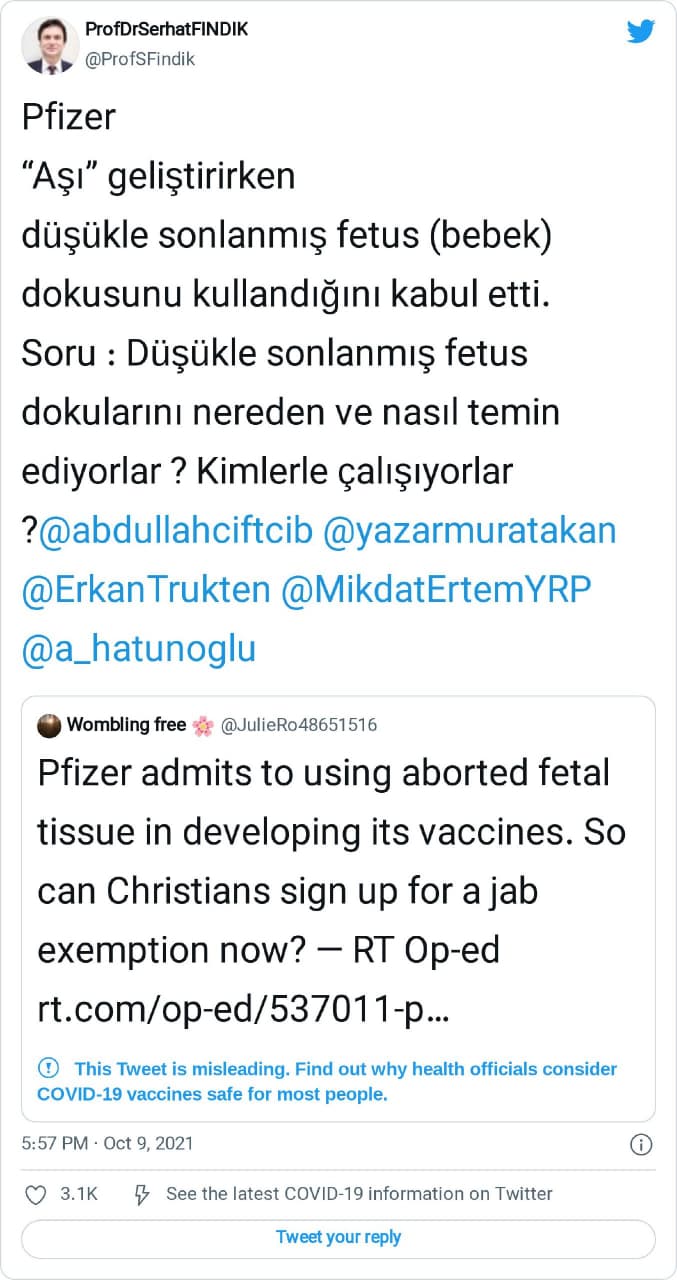Open the tweet info icon
The image size is (677, 1280).
pos(641,1144)
